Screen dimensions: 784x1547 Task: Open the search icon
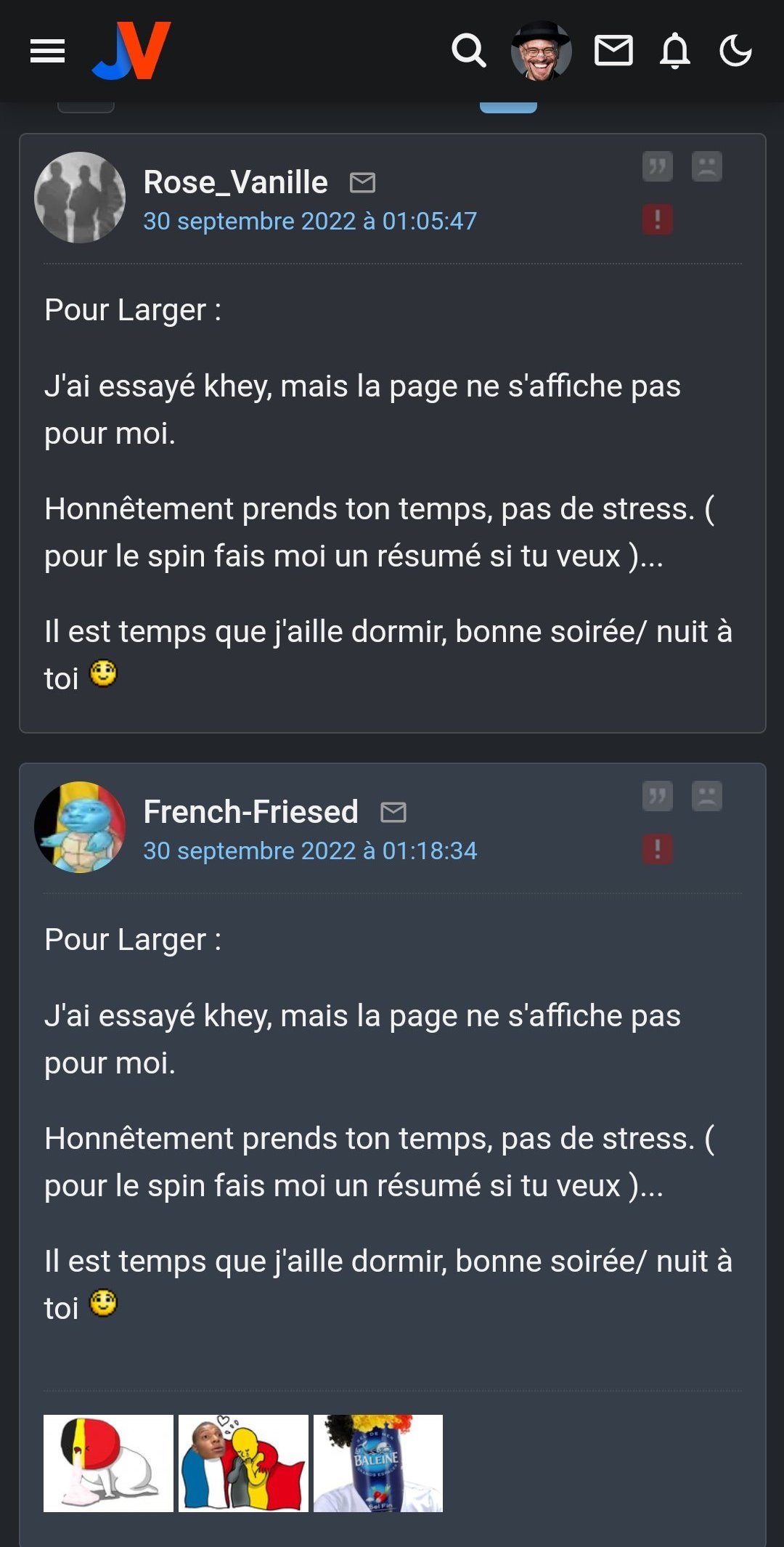click(x=469, y=51)
